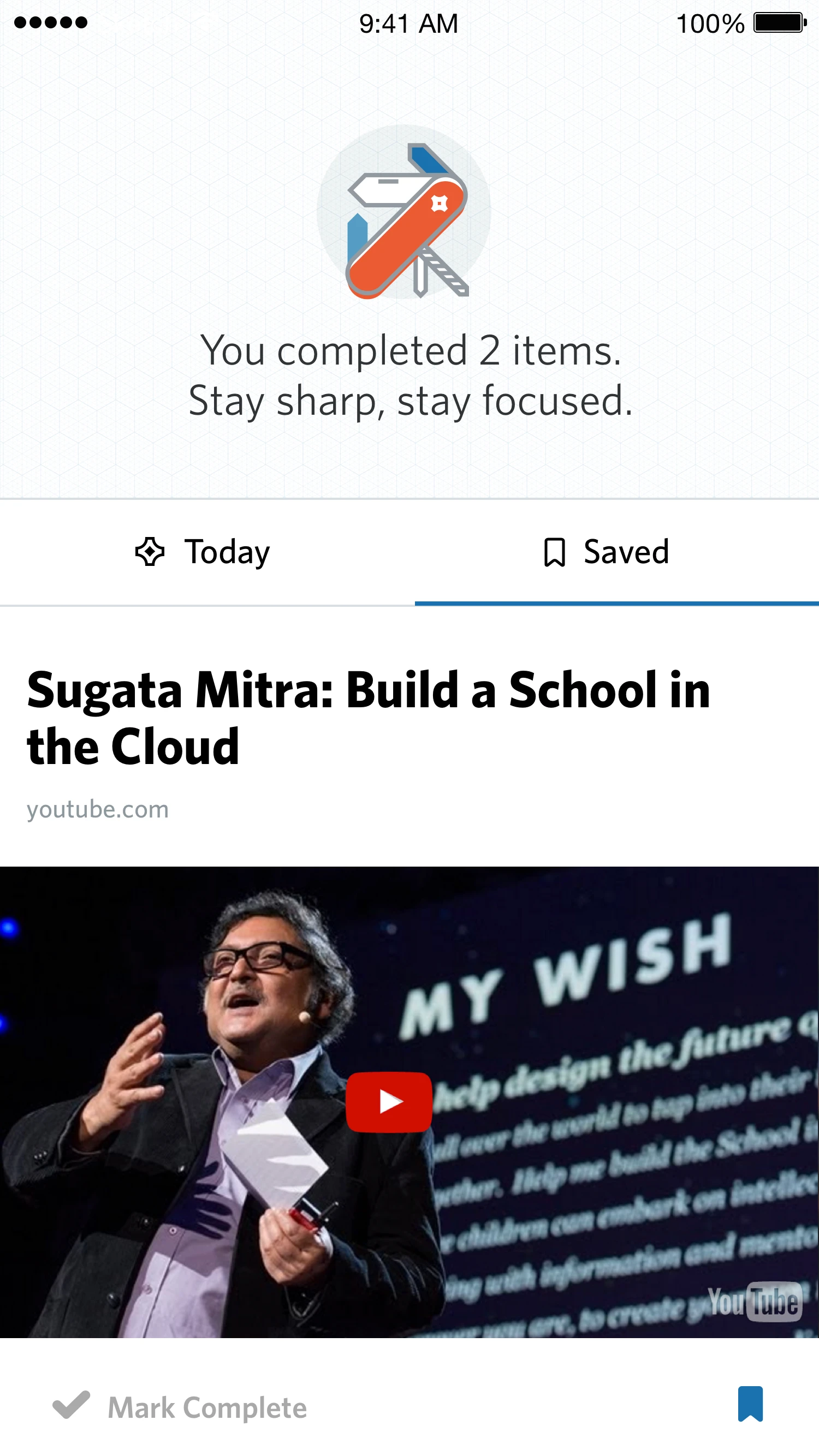819x1456 pixels.
Task: Play the Sugata Mitra video
Action: click(389, 1102)
